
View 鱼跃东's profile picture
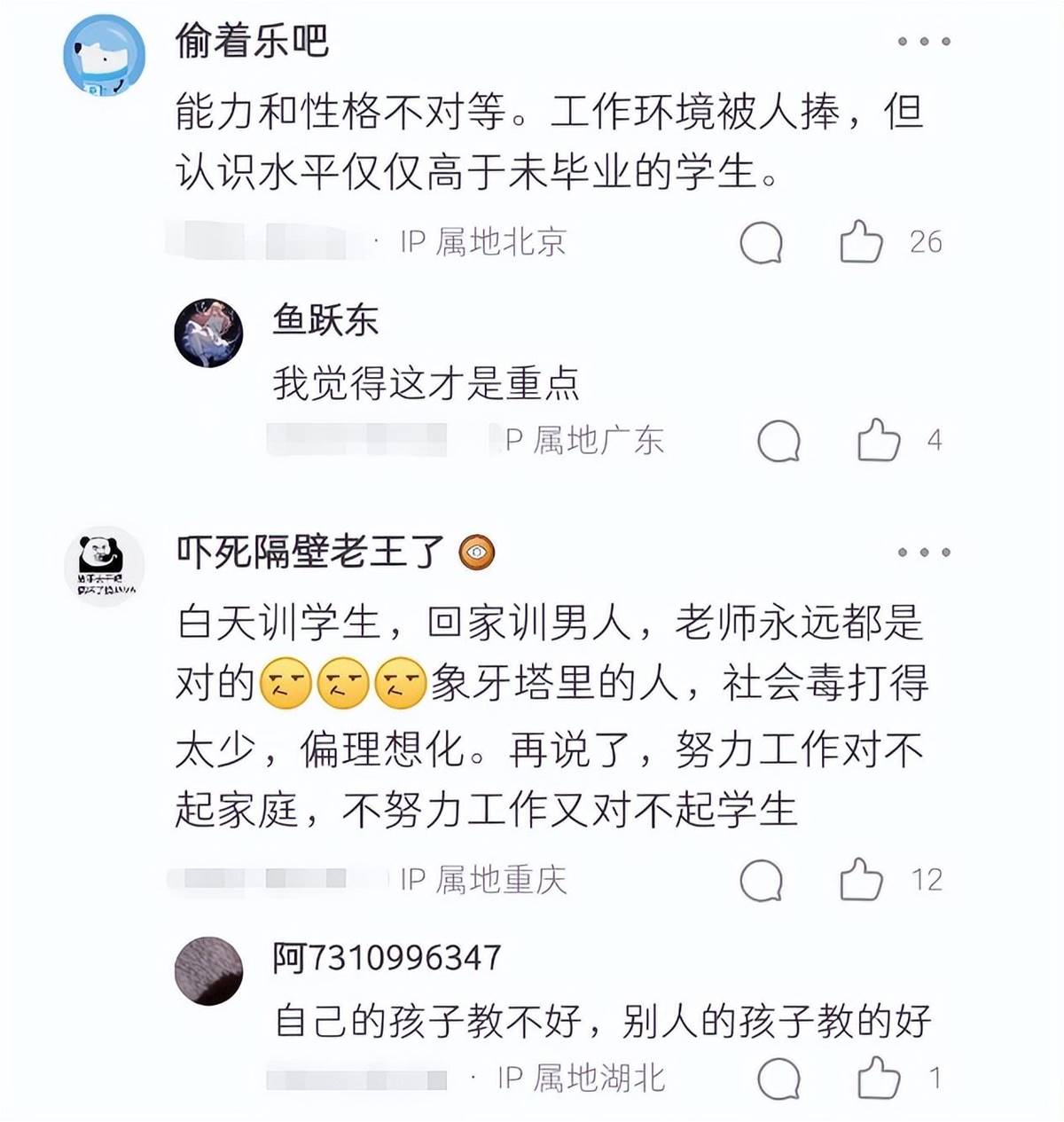pos(208,333)
